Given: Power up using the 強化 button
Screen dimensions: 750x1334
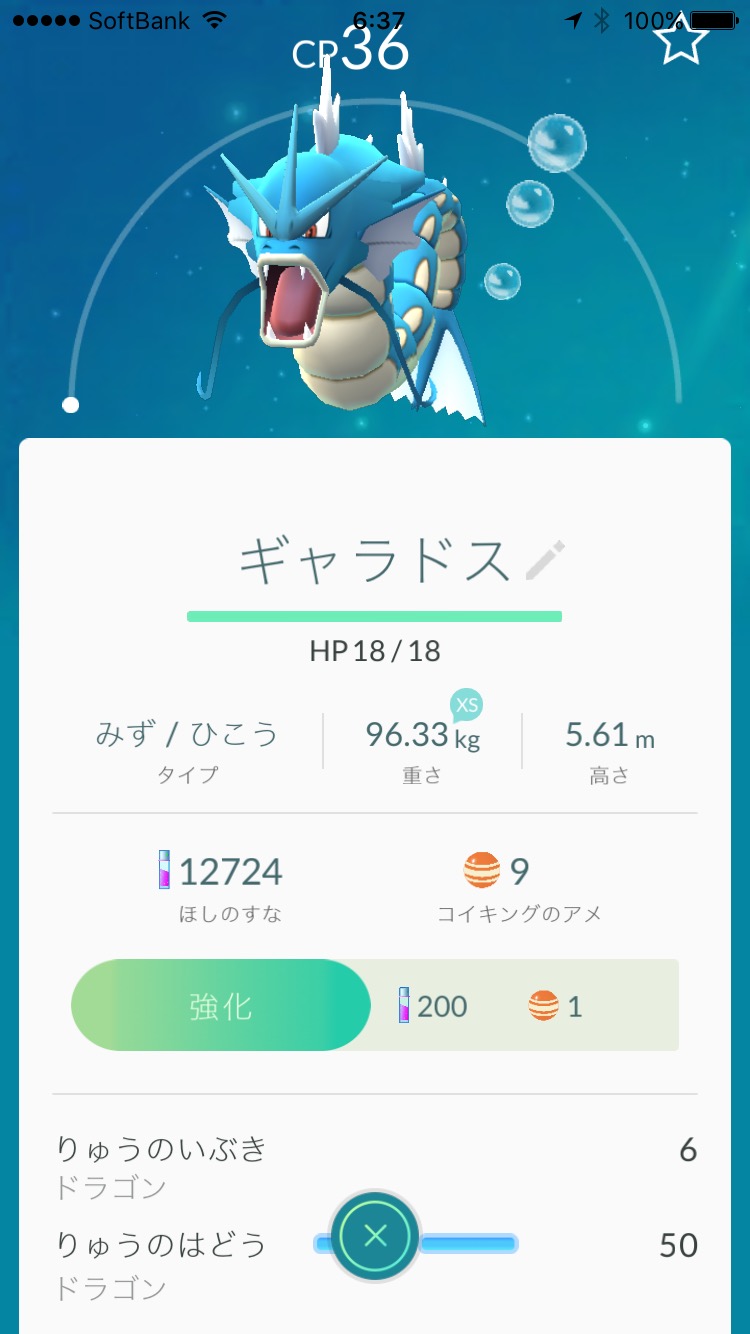Looking at the screenshot, I should 221,1005.
